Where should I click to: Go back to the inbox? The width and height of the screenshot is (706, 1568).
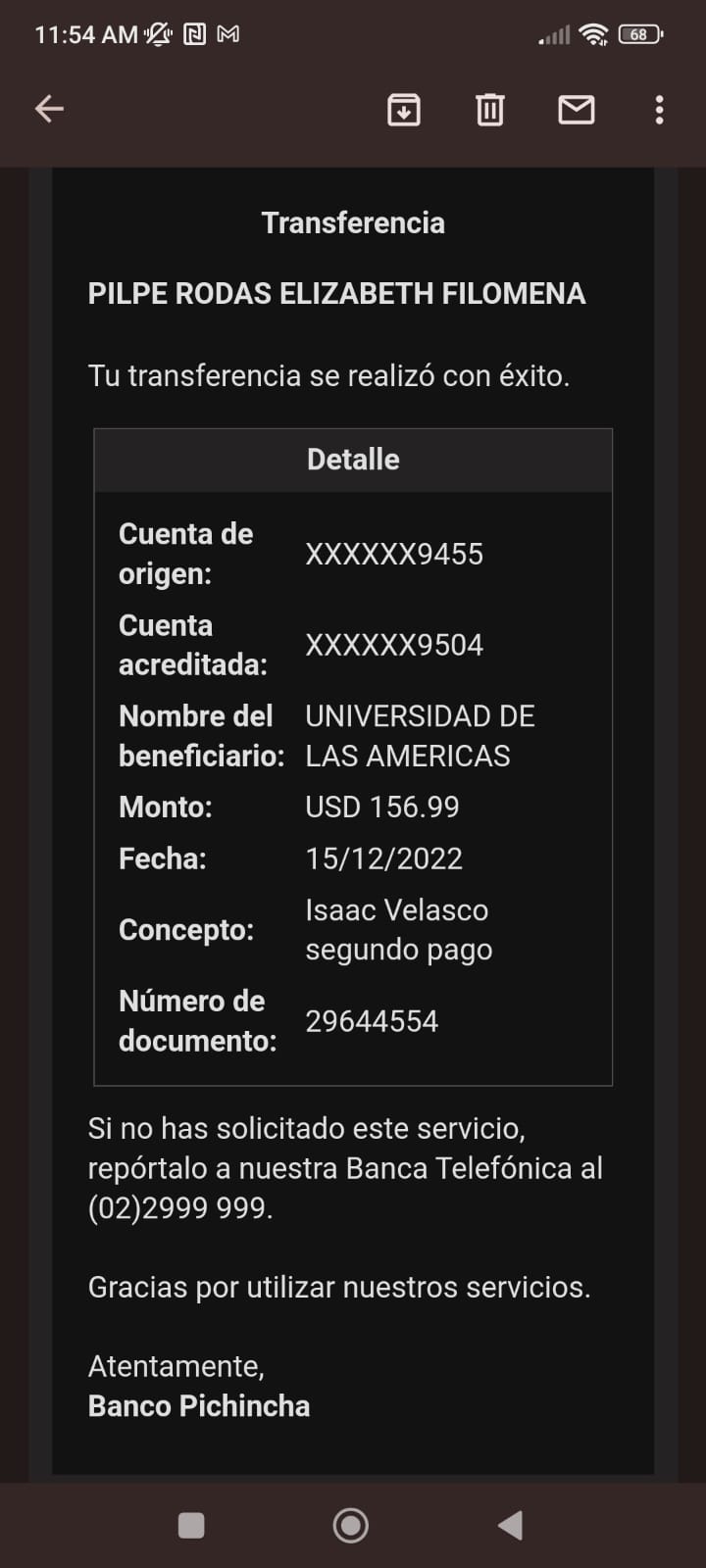click(x=49, y=109)
